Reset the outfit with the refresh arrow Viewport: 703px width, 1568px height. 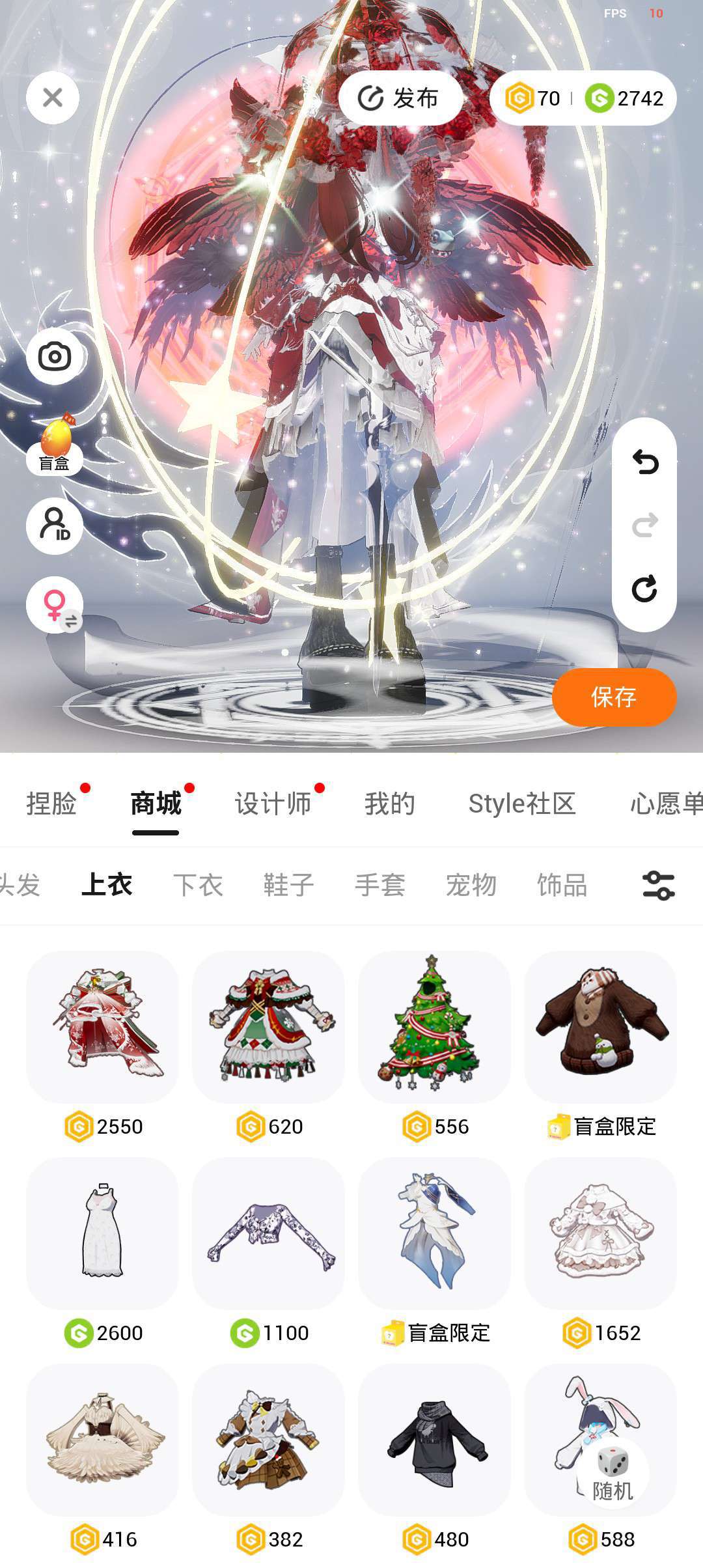click(x=644, y=589)
